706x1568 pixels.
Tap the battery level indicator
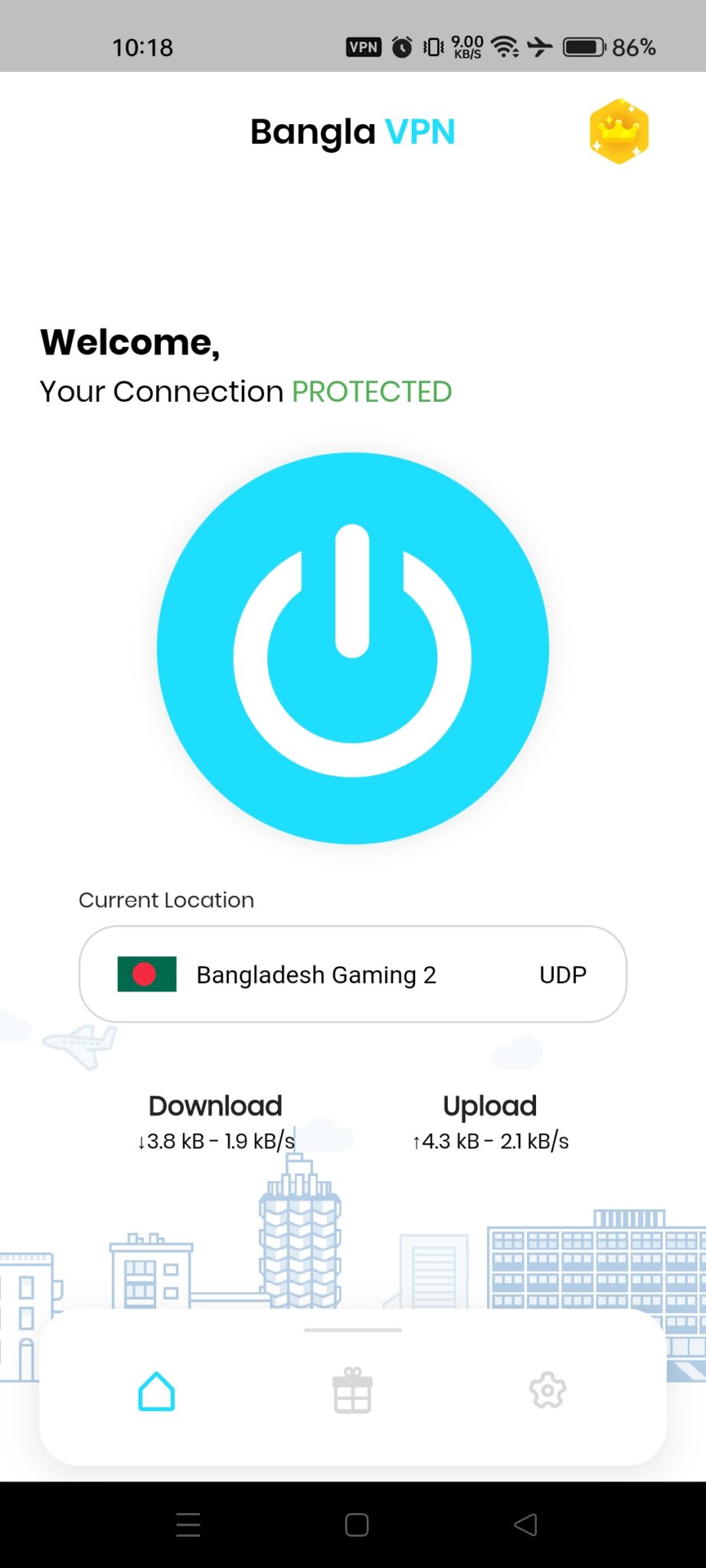click(583, 47)
